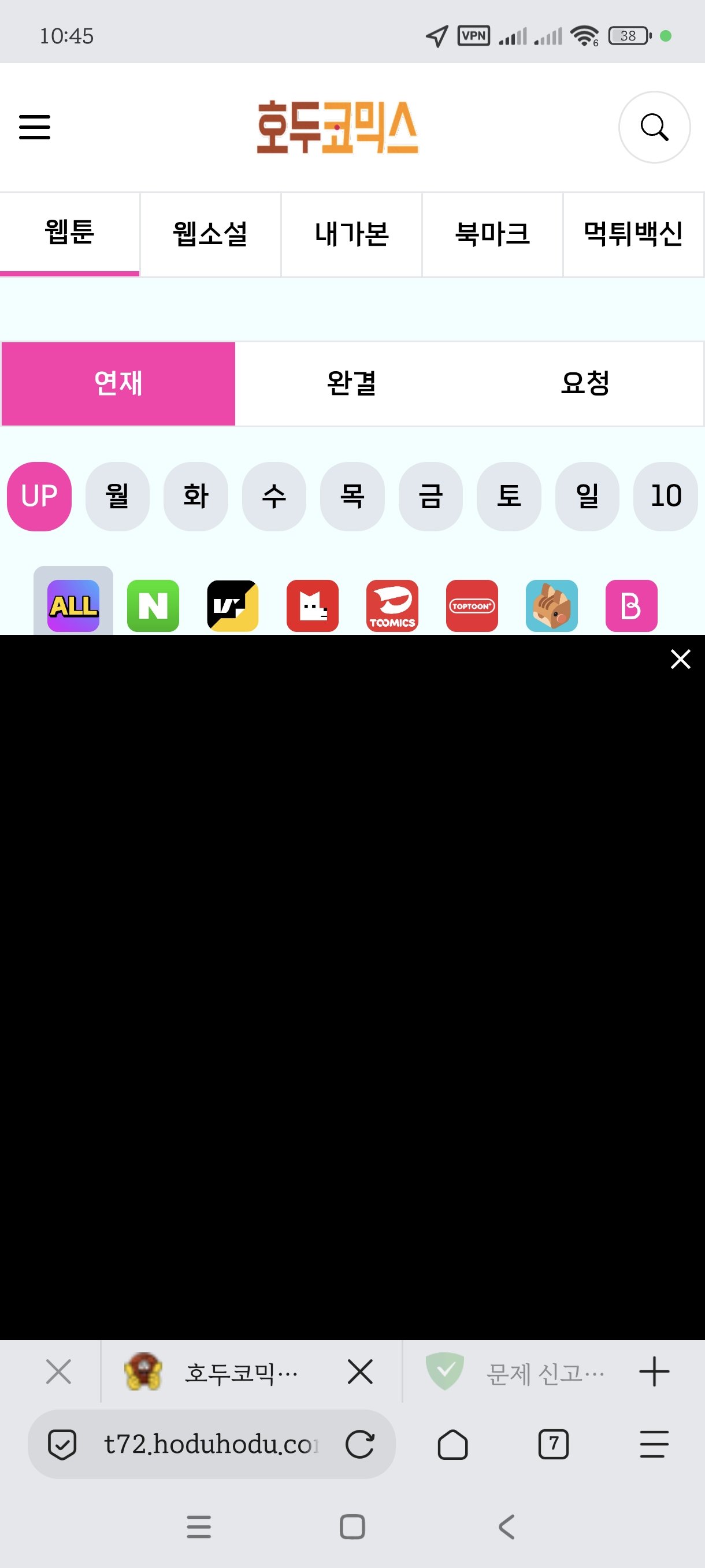
Task: Go to the 북마크 tab
Action: (x=492, y=234)
